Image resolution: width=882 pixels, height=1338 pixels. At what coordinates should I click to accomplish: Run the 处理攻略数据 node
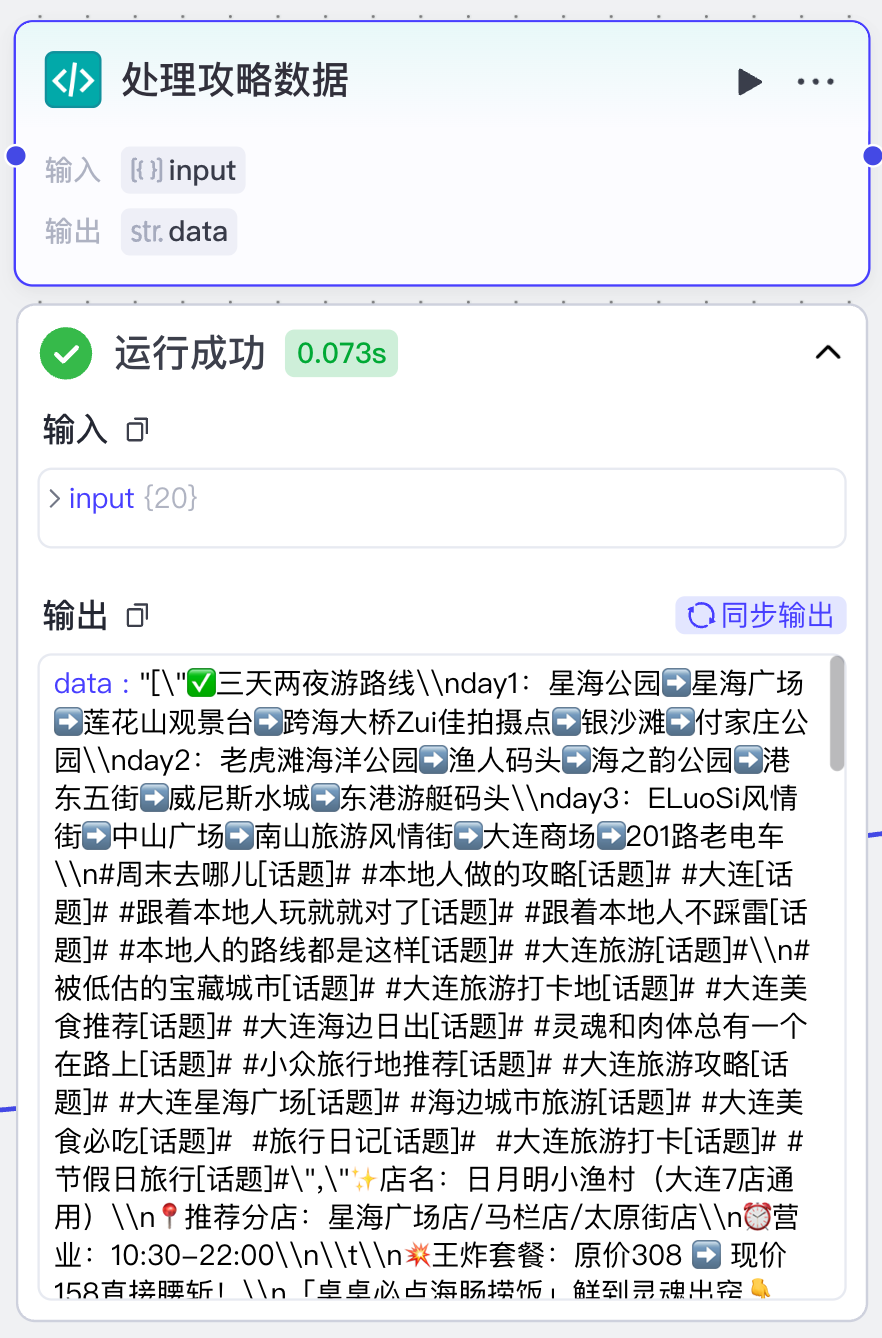pyautogui.click(x=749, y=82)
